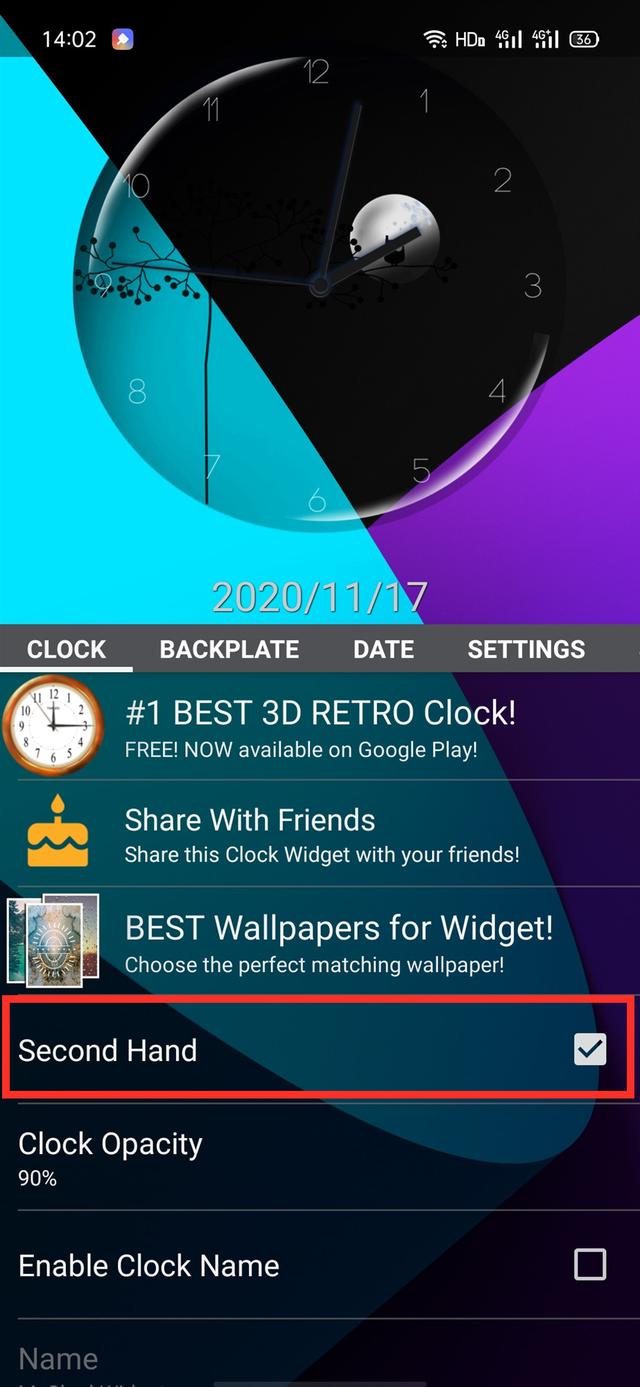This screenshot has height=1387, width=640.
Task: Open Share With Friends
Action: coord(320,834)
